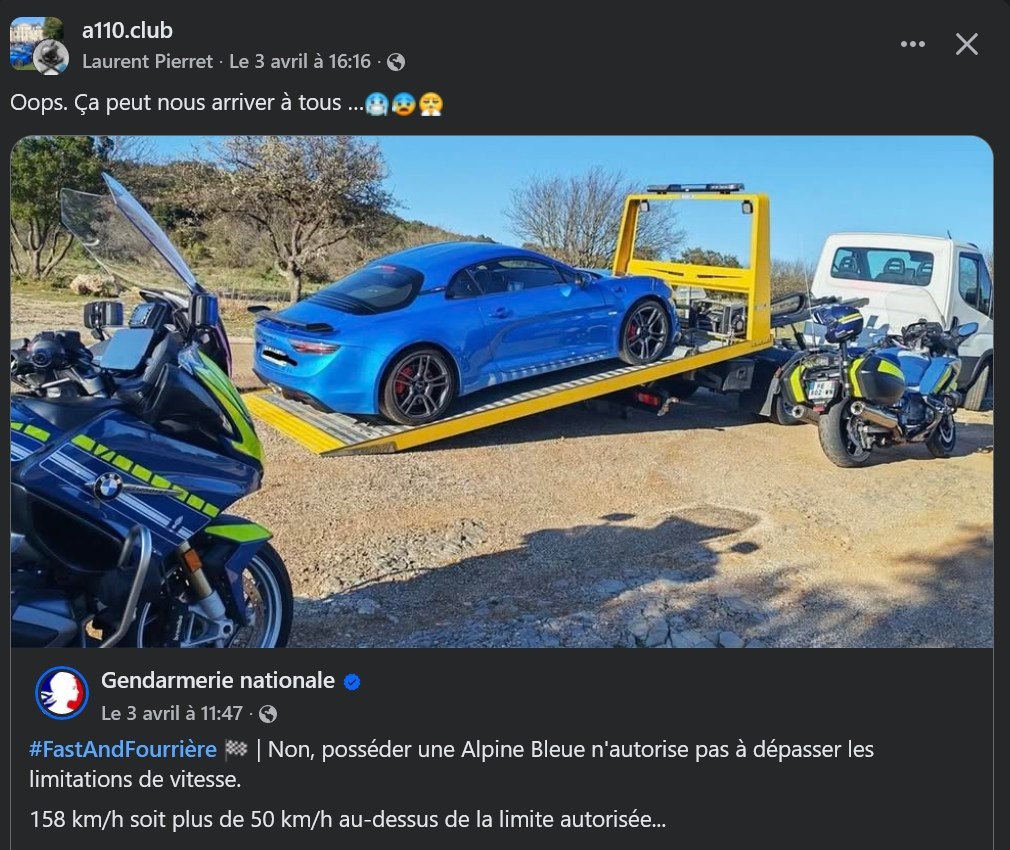
Task: Open the Le 3 avril à 16:16 timestamp
Action: point(300,62)
